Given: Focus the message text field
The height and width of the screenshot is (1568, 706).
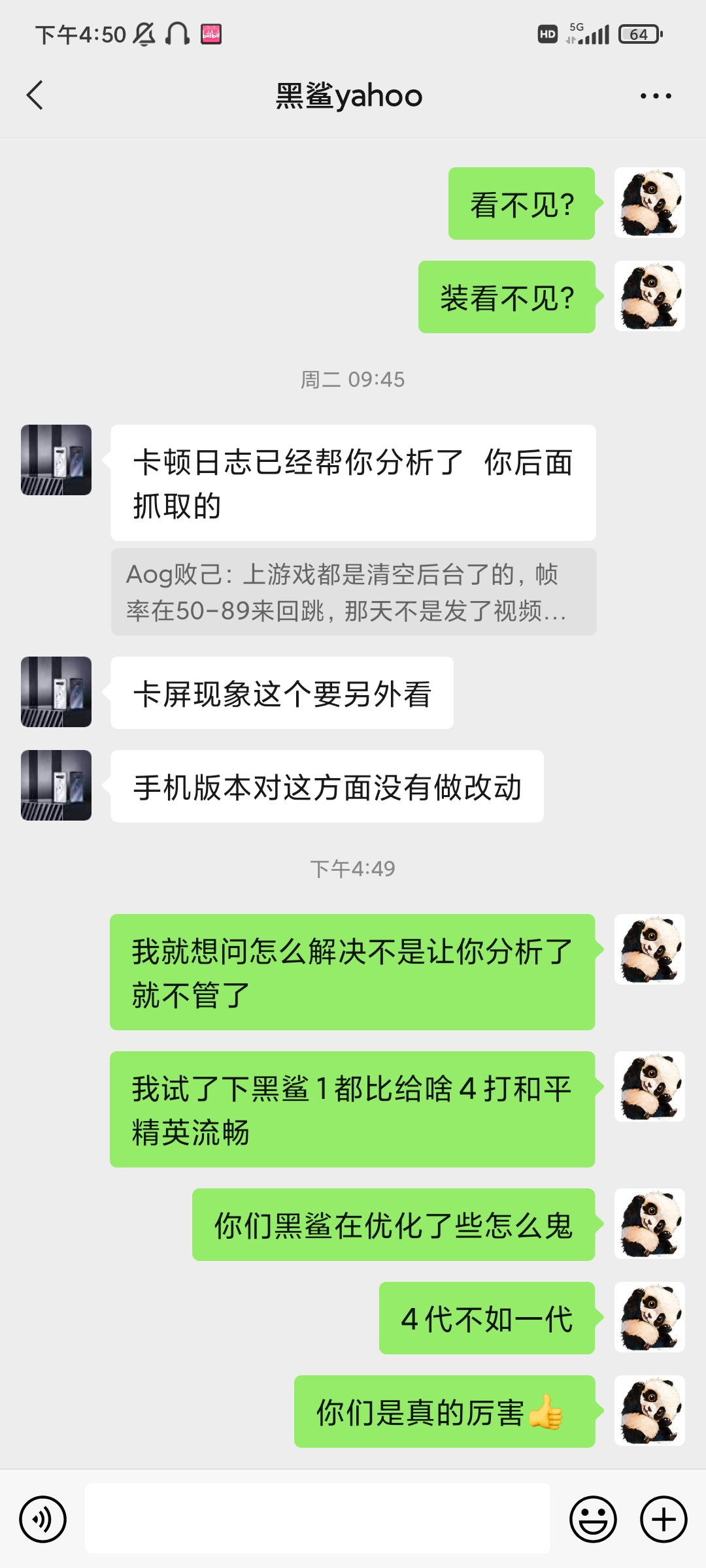Looking at the screenshot, I should (x=317, y=1518).
